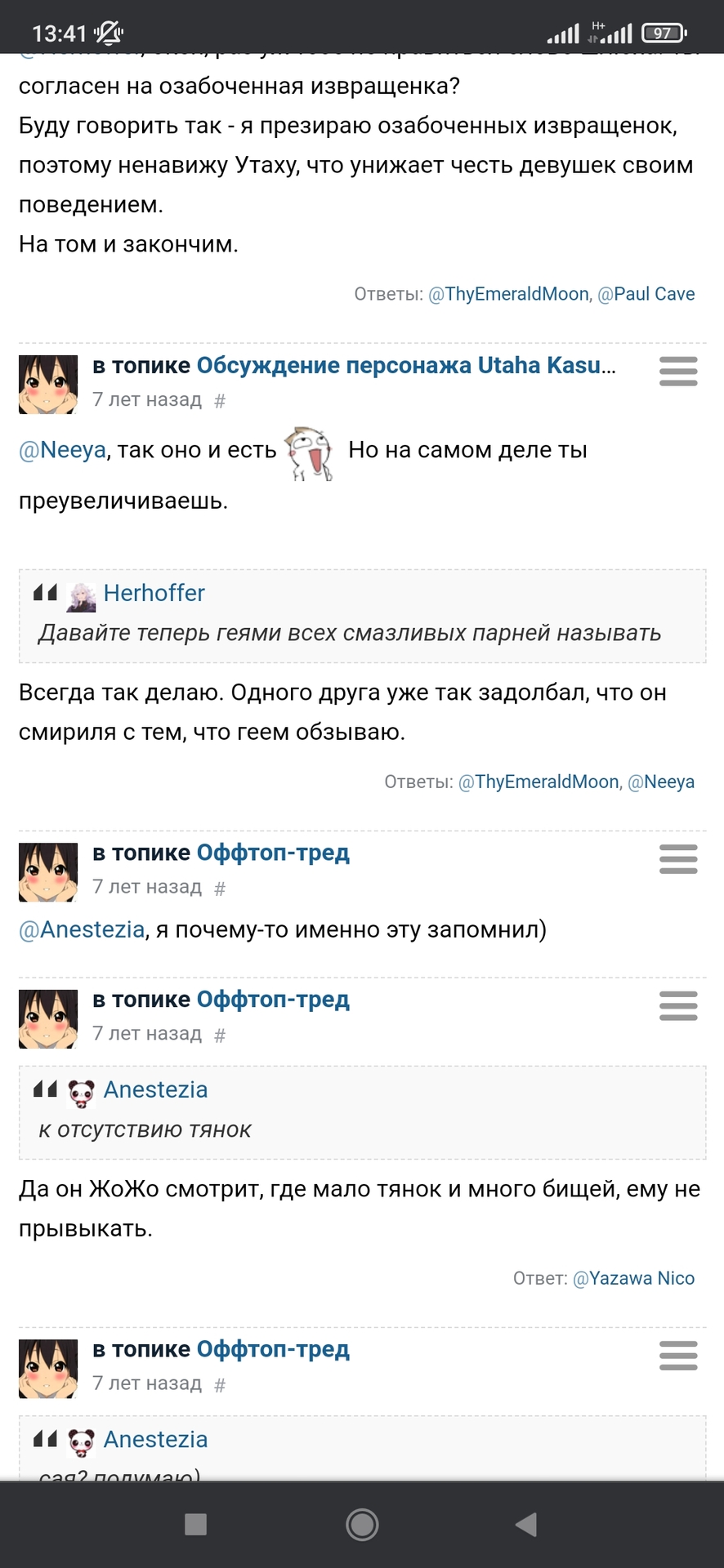Screen dimensions: 724x1568
Task: Open the # permalink of the Utaha Kasu comment
Action: point(220,401)
